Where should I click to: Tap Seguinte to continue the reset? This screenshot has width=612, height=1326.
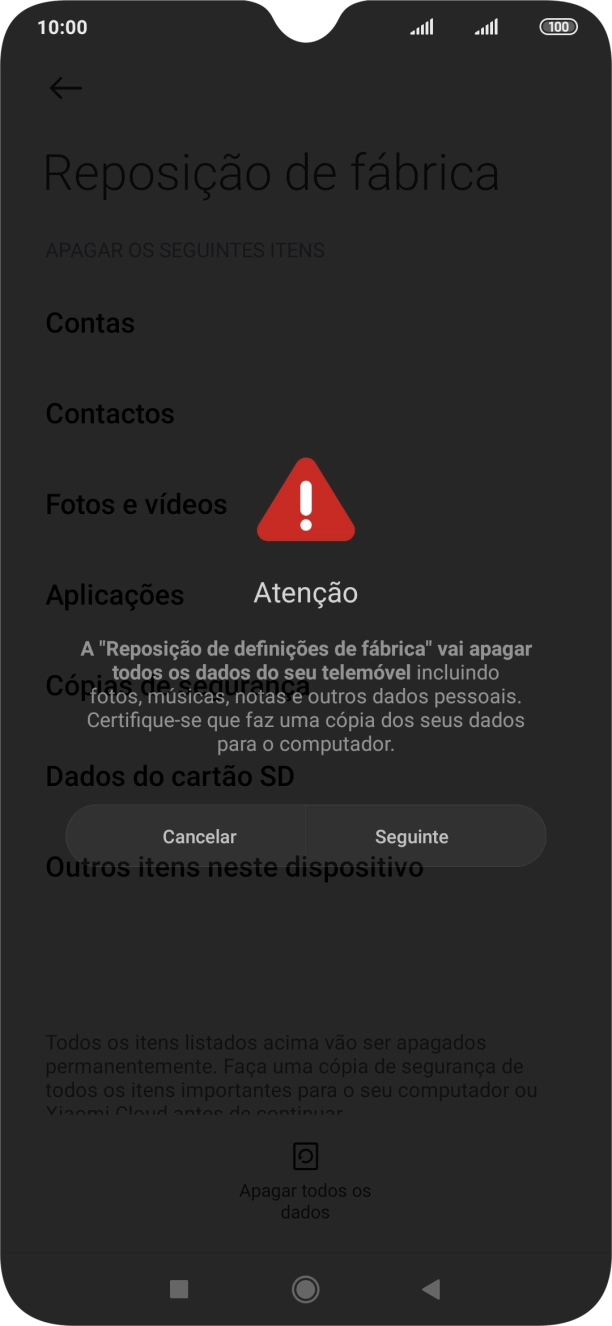412,837
